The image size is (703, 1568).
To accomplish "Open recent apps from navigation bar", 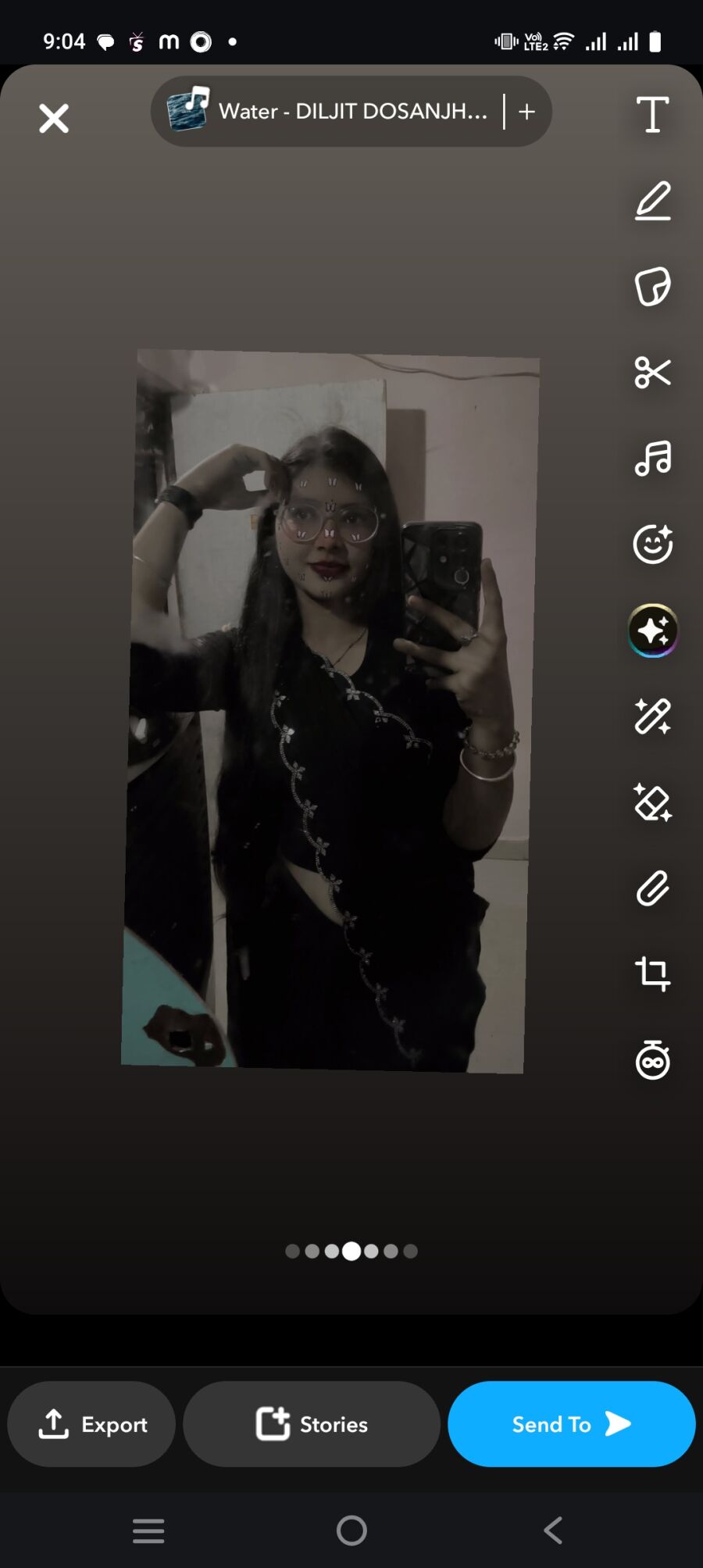I will 148,1530.
